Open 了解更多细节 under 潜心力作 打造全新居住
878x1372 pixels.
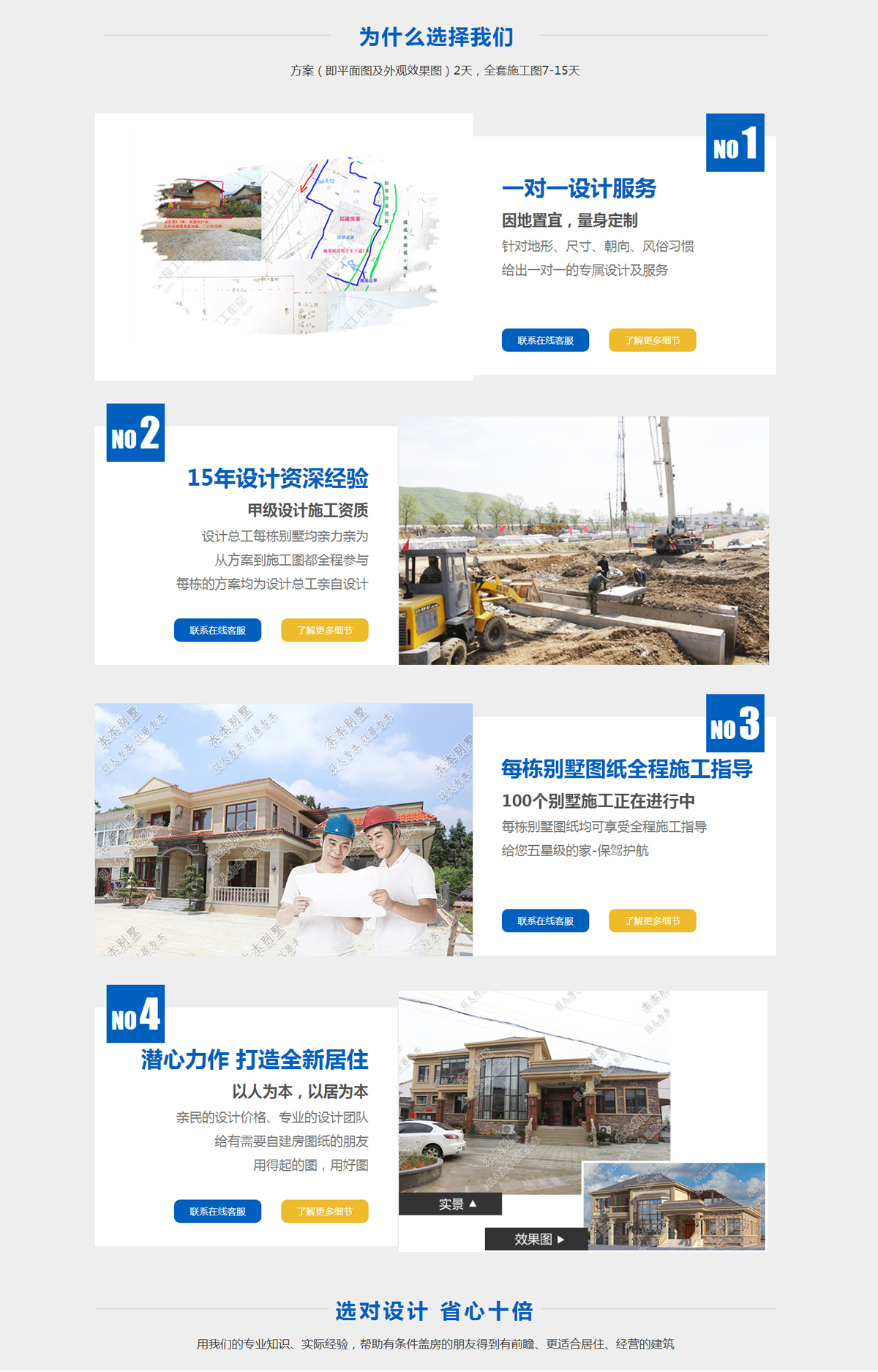[x=324, y=1211]
